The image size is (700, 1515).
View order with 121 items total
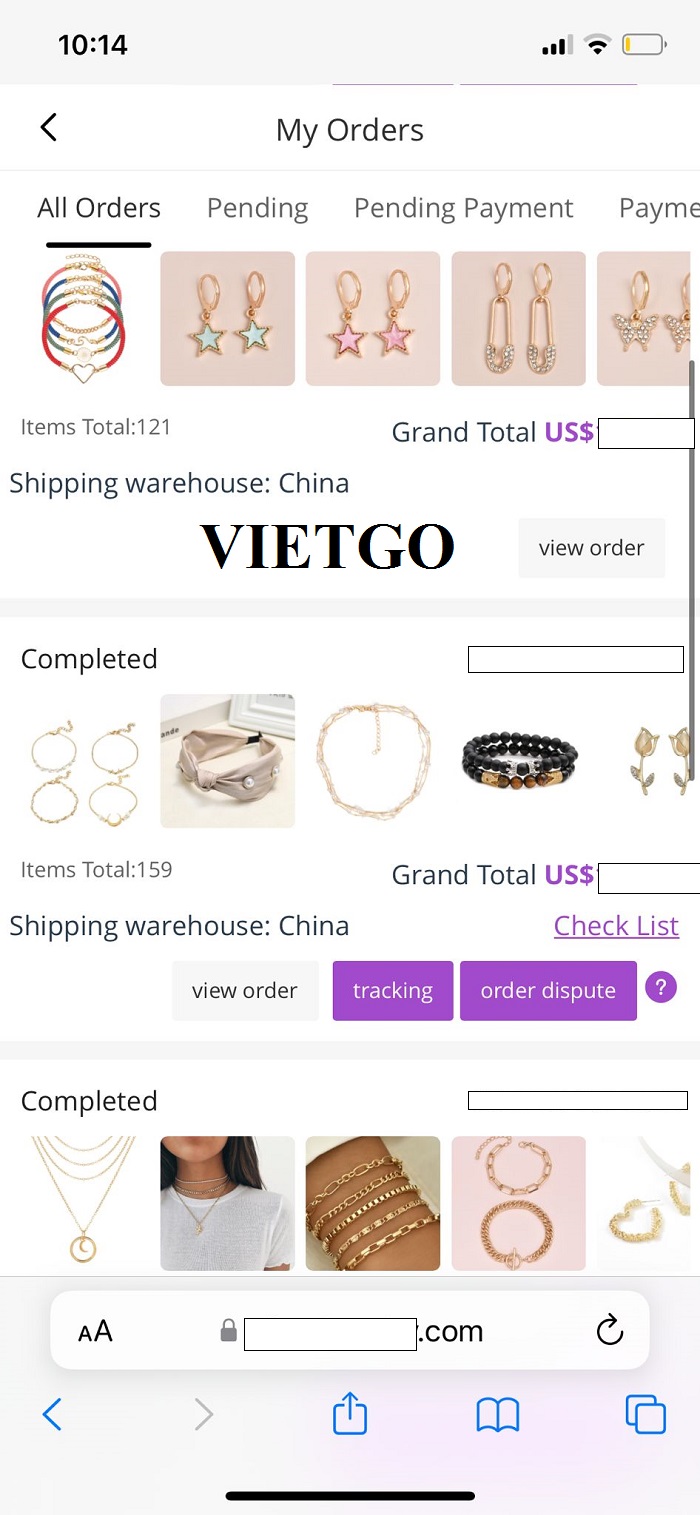tap(591, 548)
